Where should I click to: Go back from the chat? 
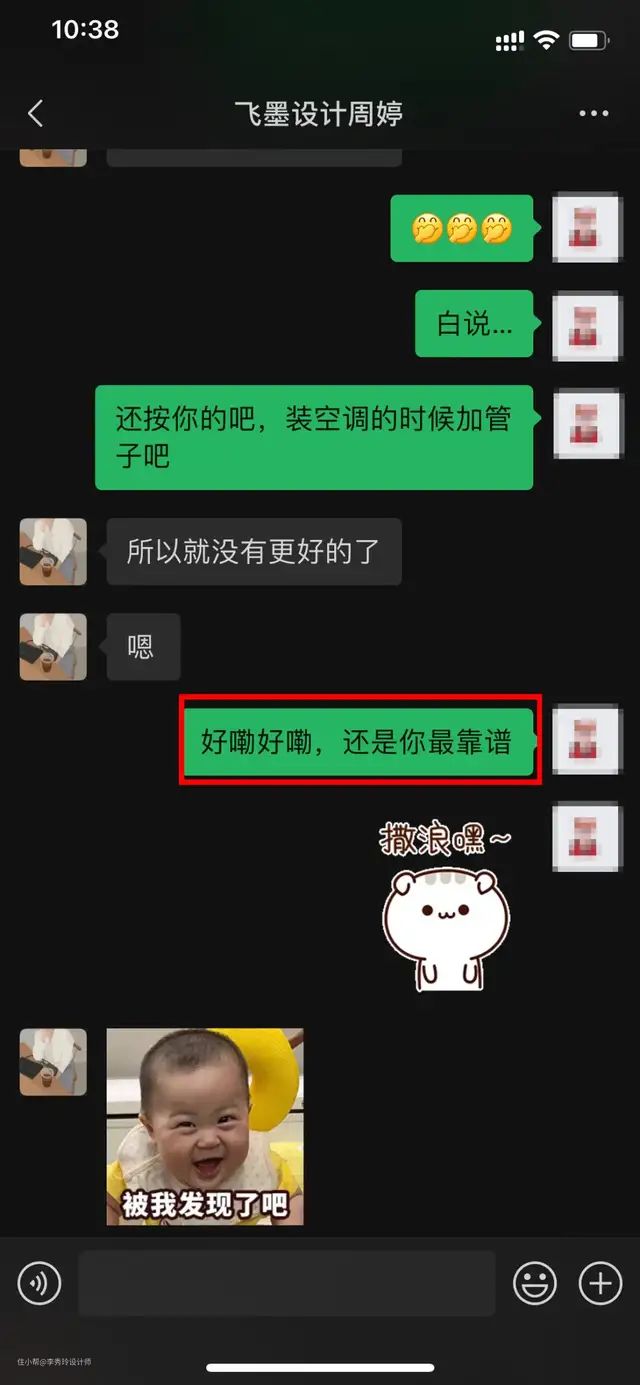(36, 114)
